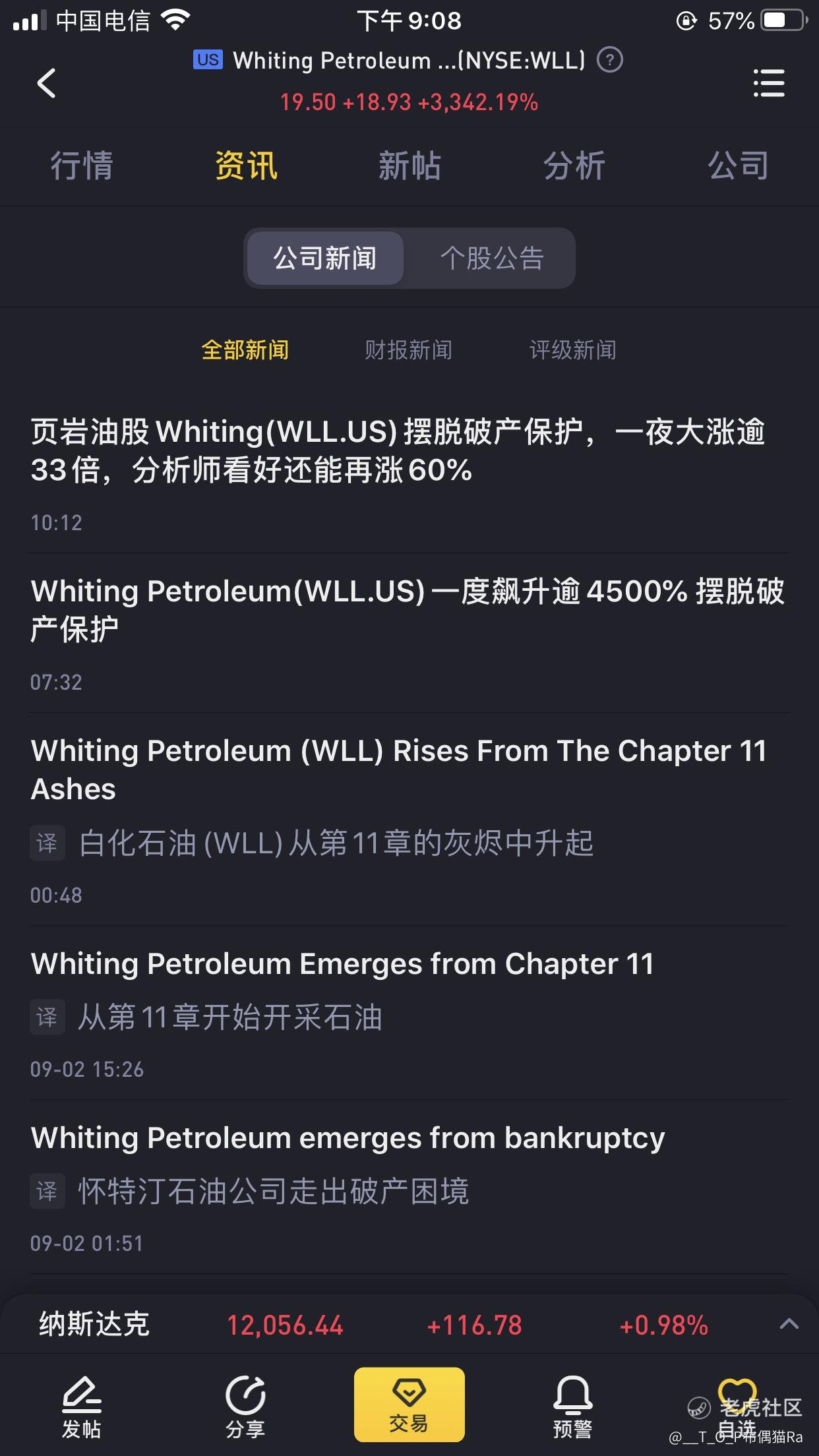
Task: Switch to the 分析 tab
Action: [574, 166]
